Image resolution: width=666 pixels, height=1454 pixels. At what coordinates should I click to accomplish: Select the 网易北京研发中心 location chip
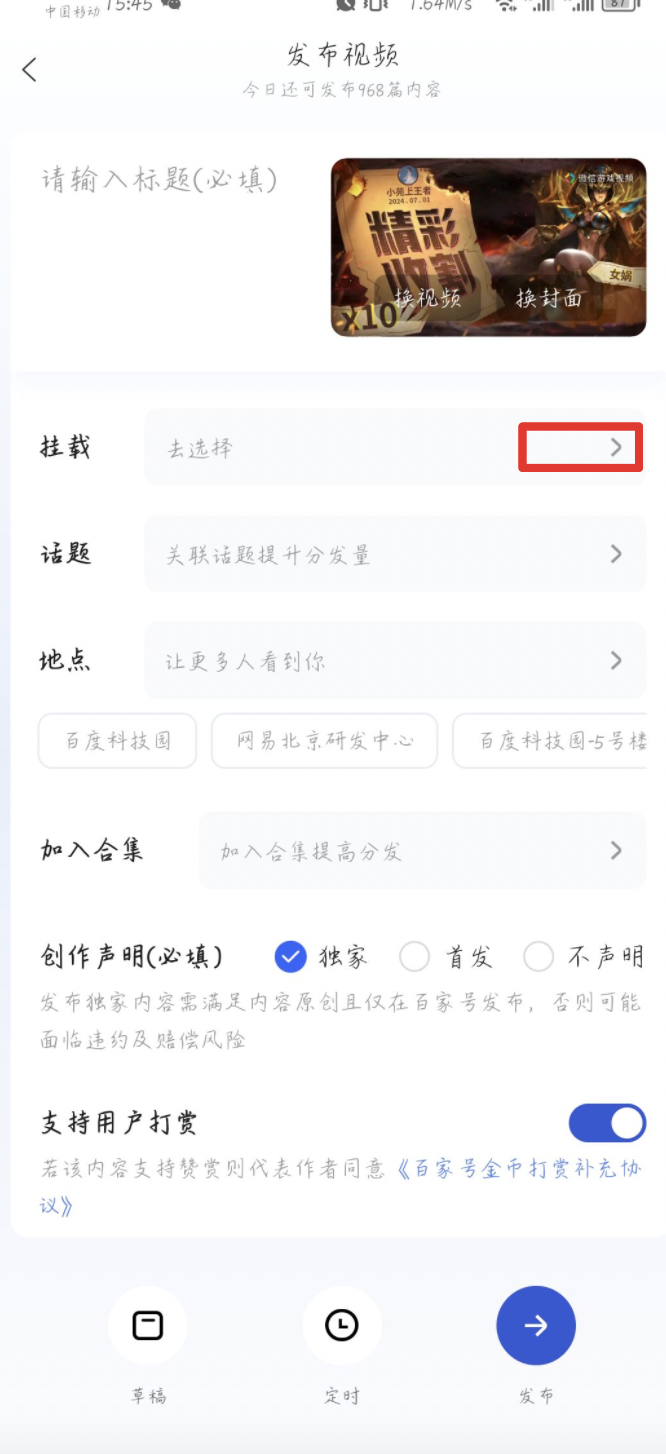(x=324, y=741)
